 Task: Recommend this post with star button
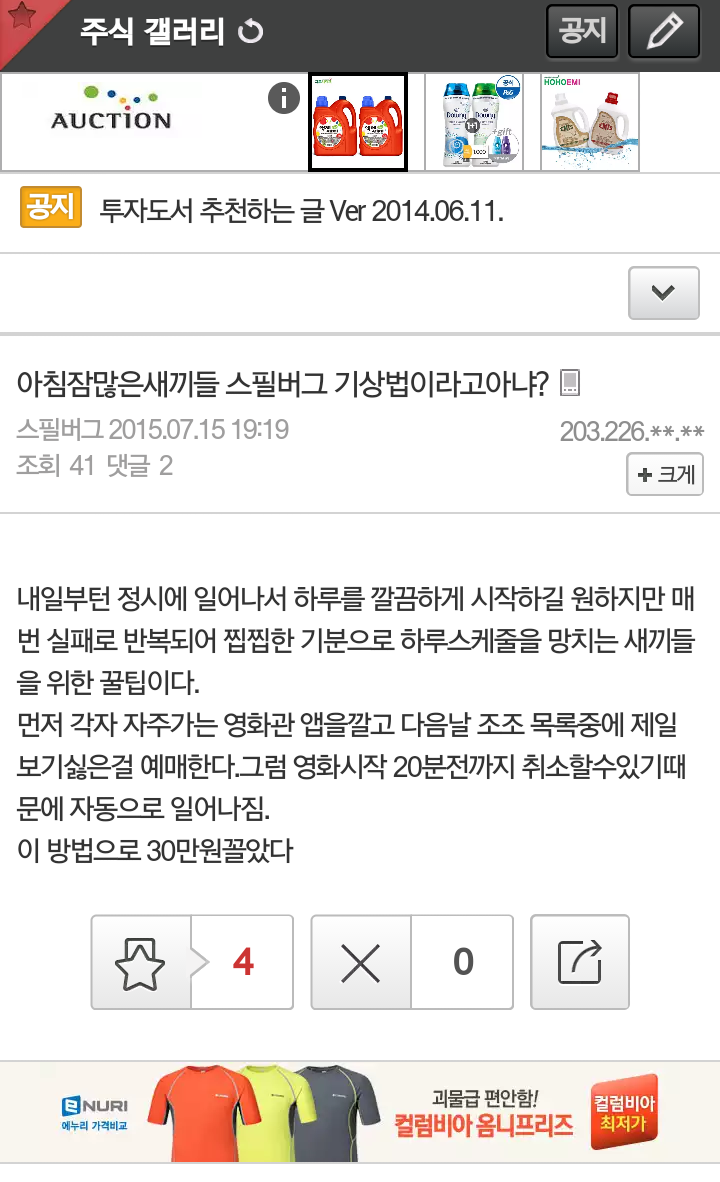tap(140, 962)
